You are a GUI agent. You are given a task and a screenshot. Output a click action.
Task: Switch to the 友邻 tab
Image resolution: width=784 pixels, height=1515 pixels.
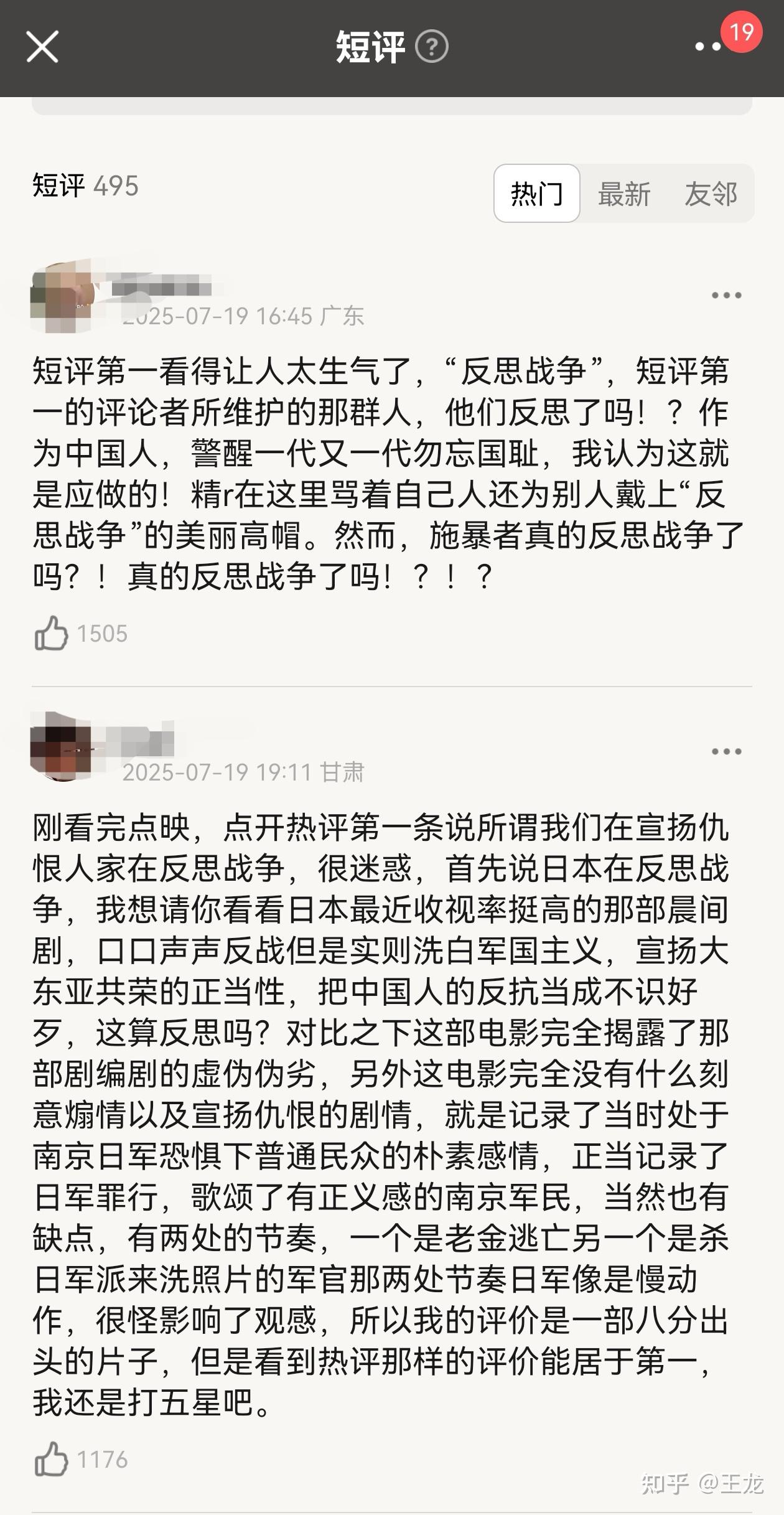[711, 194]
